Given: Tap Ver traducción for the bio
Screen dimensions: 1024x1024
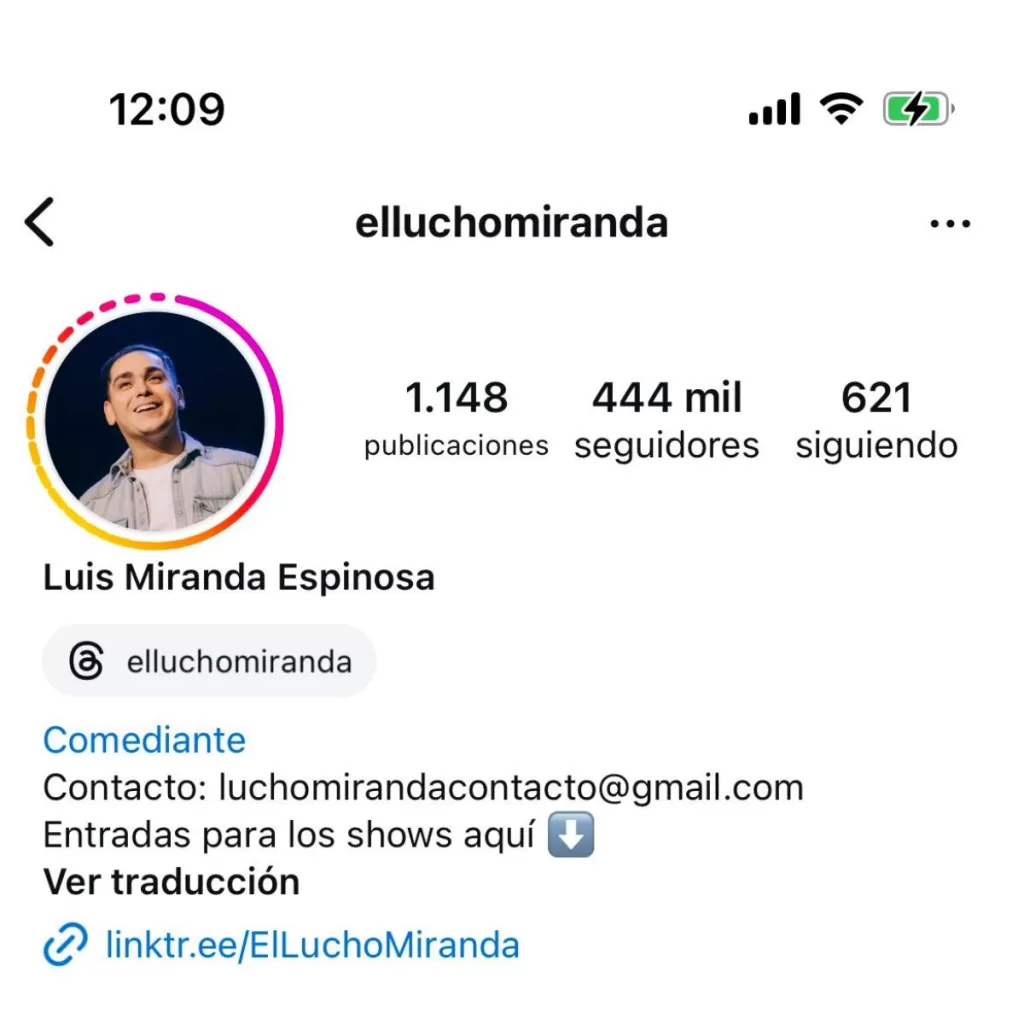Looking at the screenshot, I should click(x=171, y=882).
